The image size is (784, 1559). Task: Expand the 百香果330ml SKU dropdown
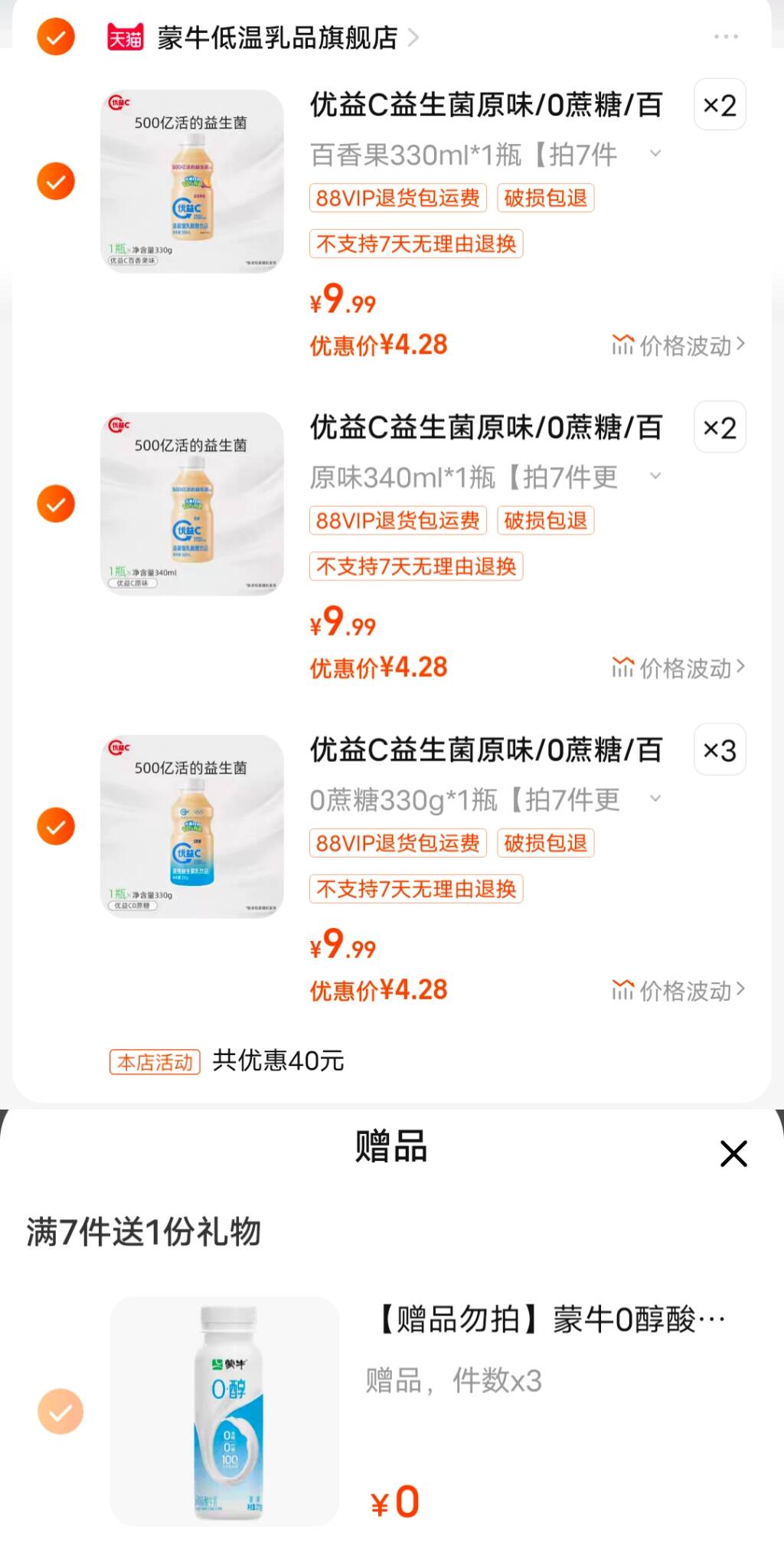coord(655,155)
